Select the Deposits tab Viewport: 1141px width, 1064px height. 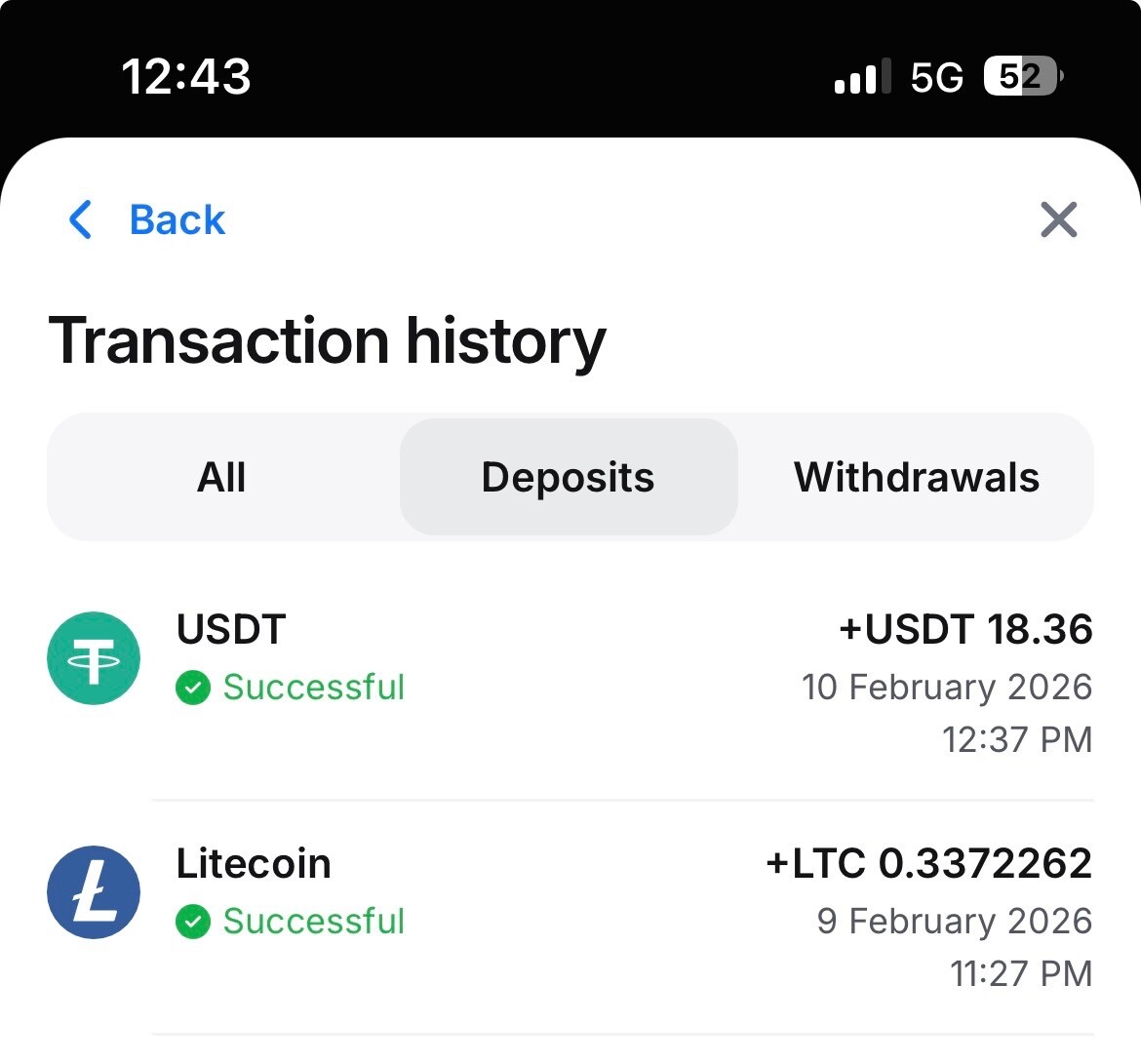click(569, 478)
